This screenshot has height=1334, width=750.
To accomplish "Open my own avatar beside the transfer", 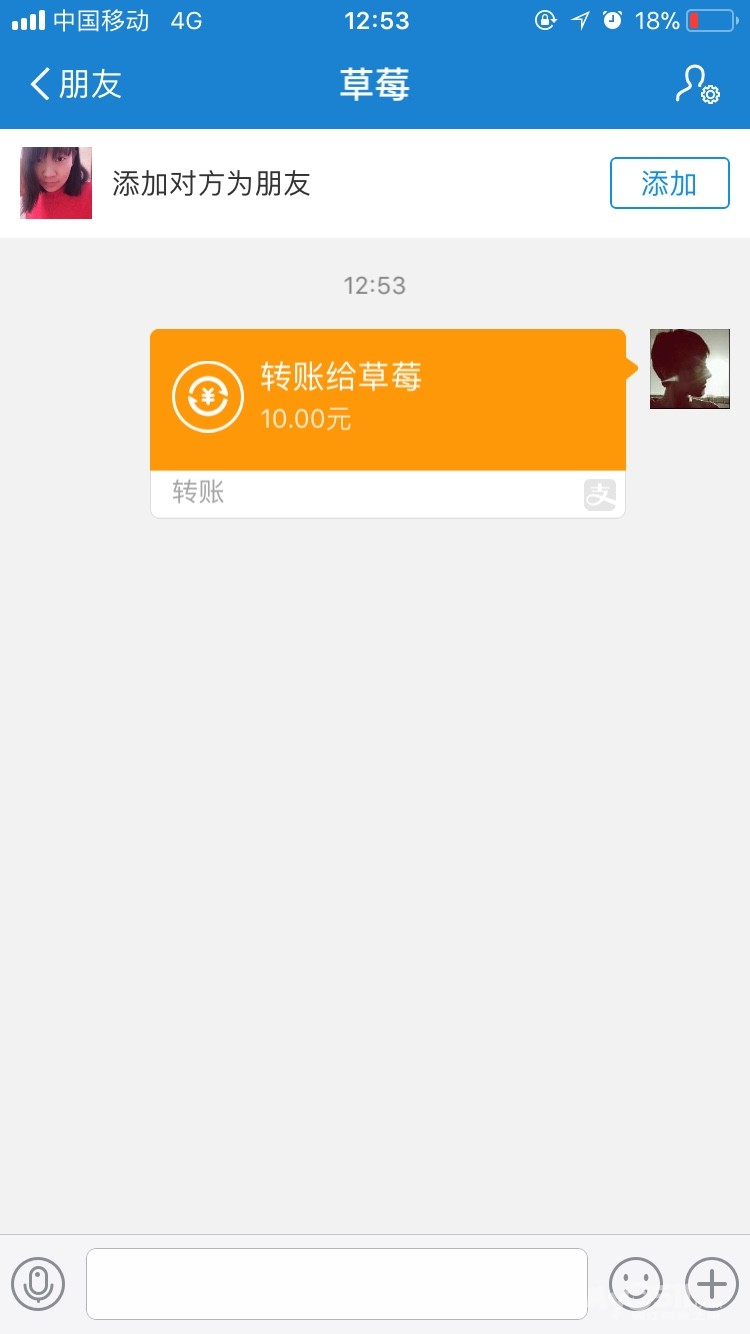I will click(690, 369).
